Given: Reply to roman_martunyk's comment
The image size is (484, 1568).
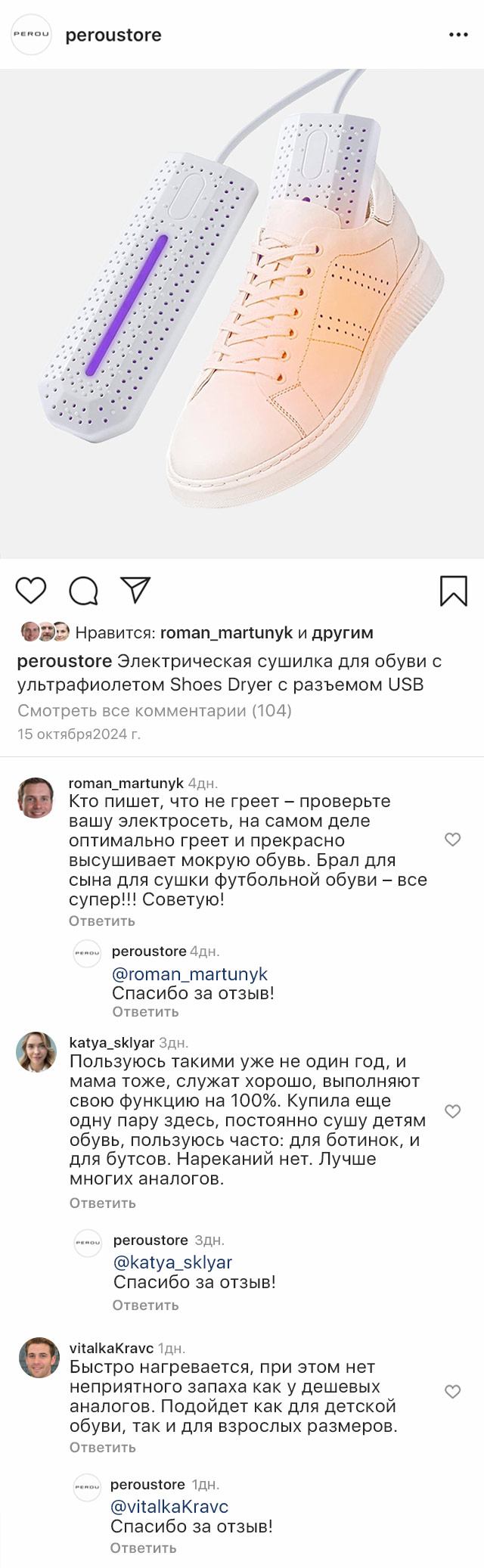Looking at the screenshot, I should tap(102, 921).
